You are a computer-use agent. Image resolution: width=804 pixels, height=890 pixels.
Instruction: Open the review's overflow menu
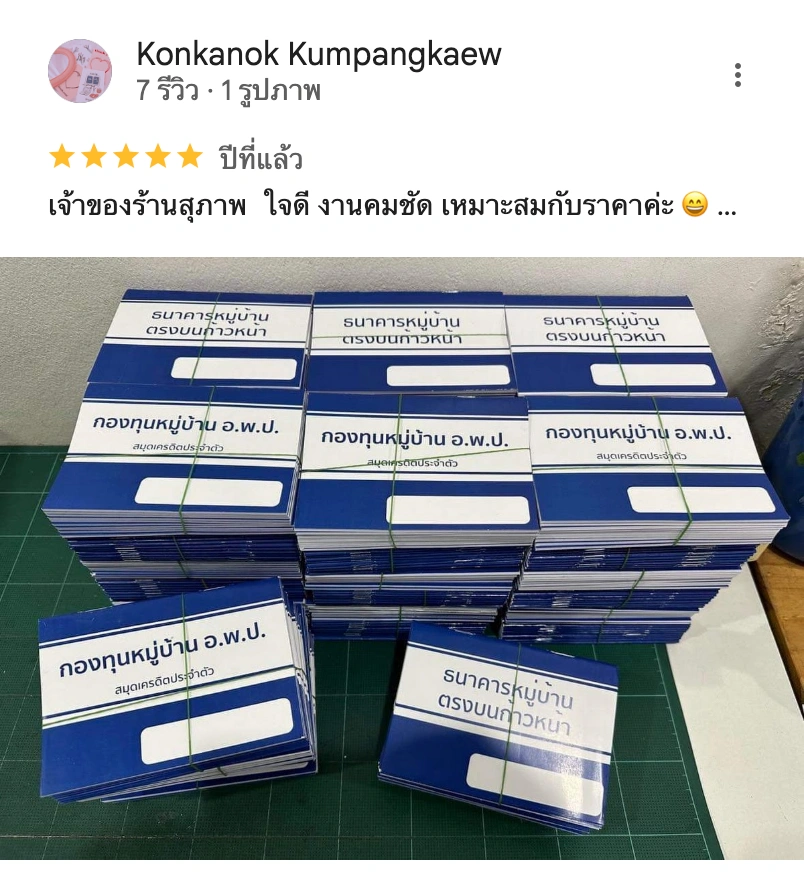737,75
